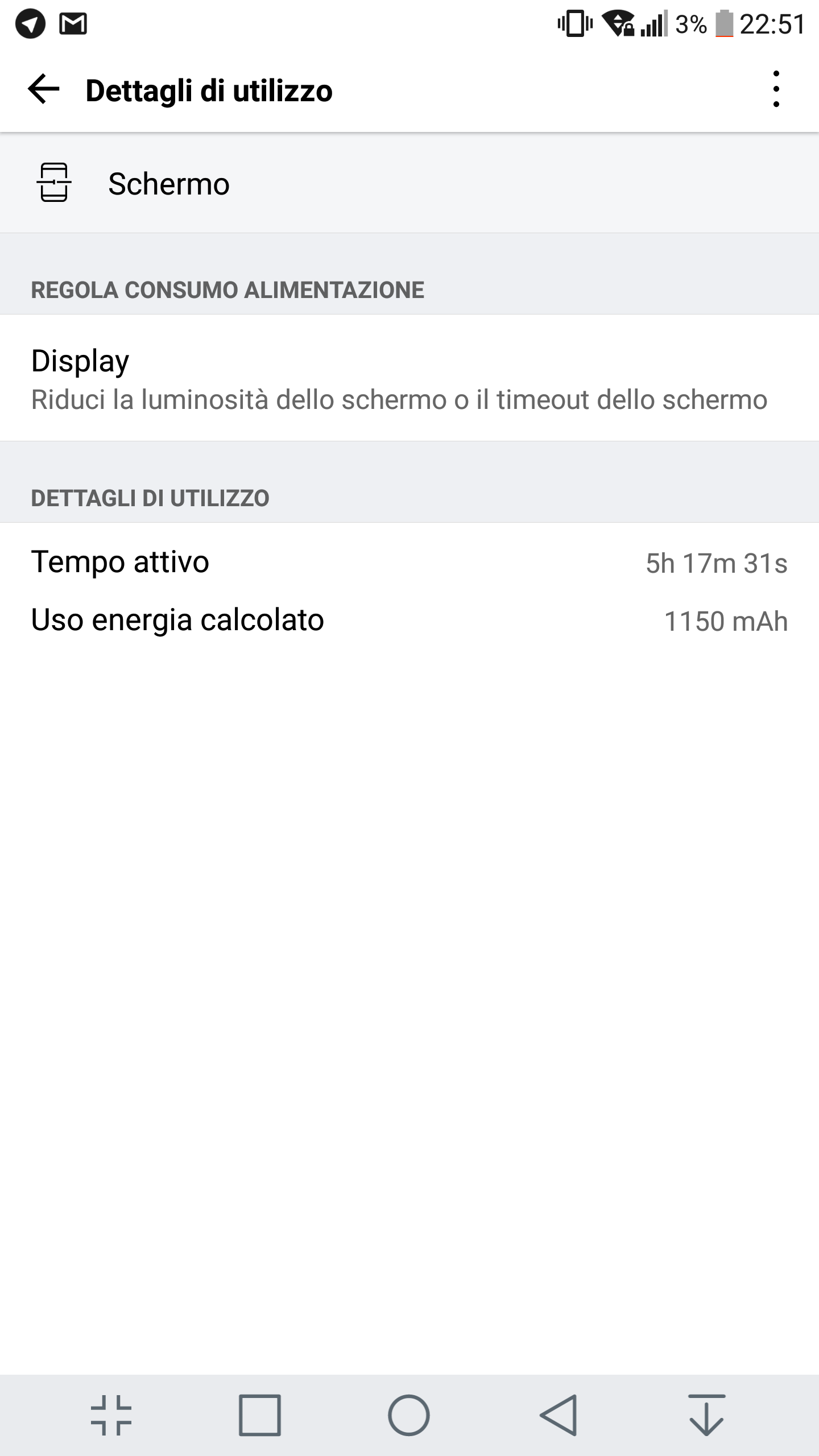Go back using the top arrow
The width and height of the screenshot is (819, 1456).
[43, 89]
